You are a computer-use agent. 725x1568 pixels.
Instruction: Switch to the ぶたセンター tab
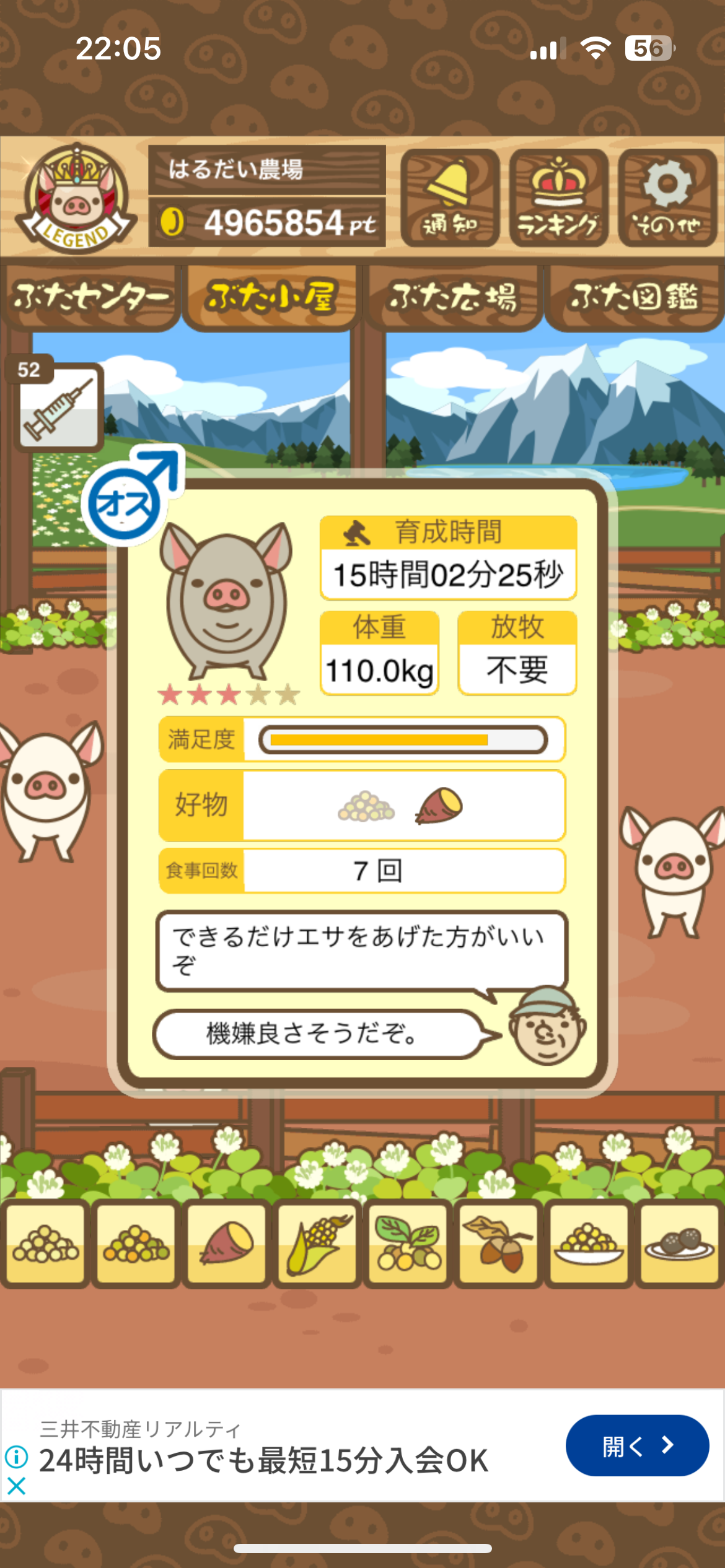click(90, 297)
